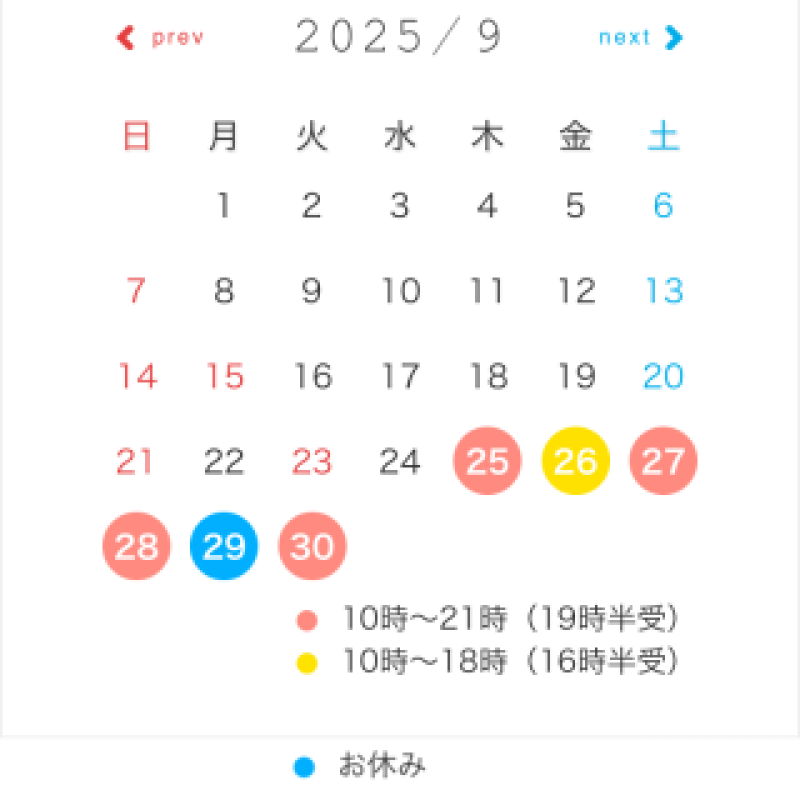This screenshot has width=800, height=800.
Task: Go to the previous month with prev
Action: [161, 38]
